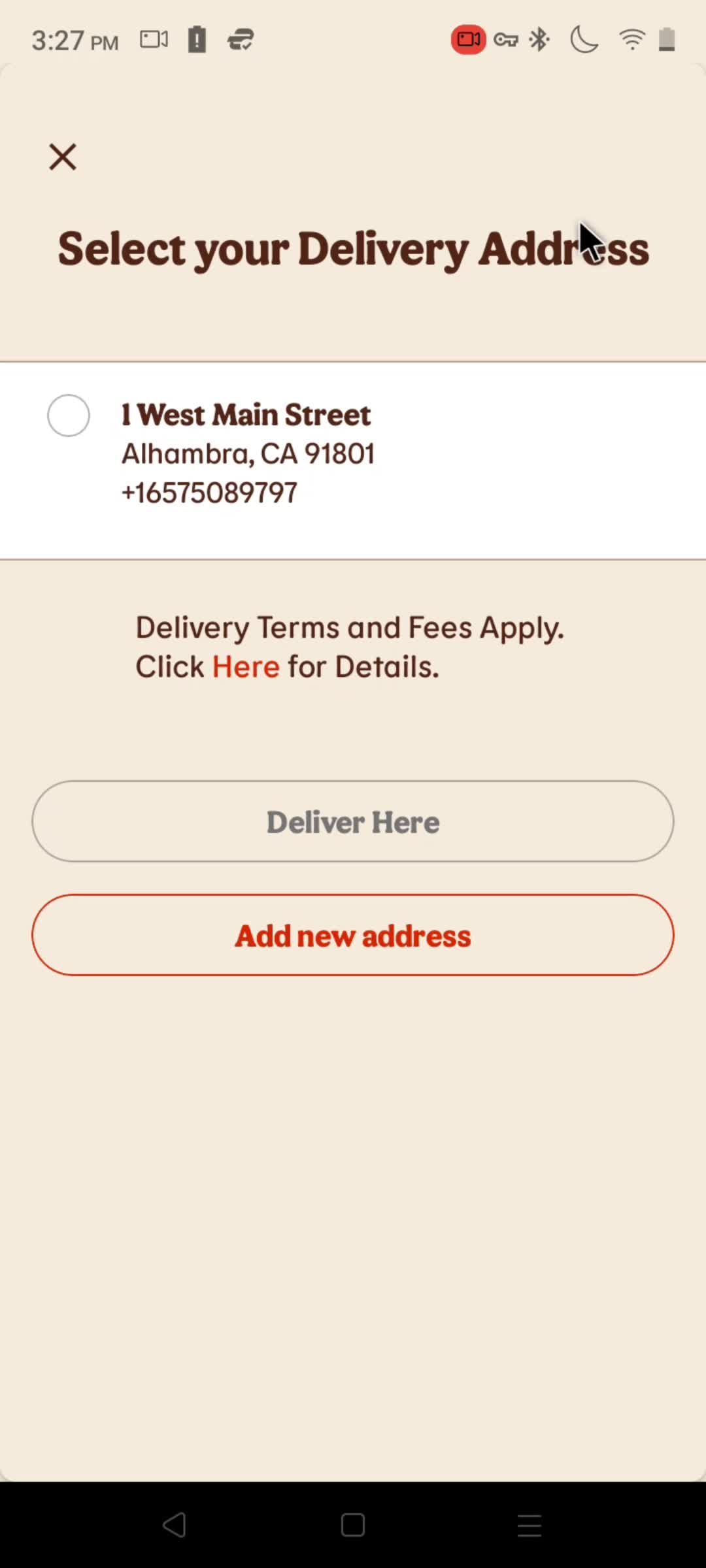Tap the key icon in the status bar
This screenshot has width=706, height=1568.
505,39
